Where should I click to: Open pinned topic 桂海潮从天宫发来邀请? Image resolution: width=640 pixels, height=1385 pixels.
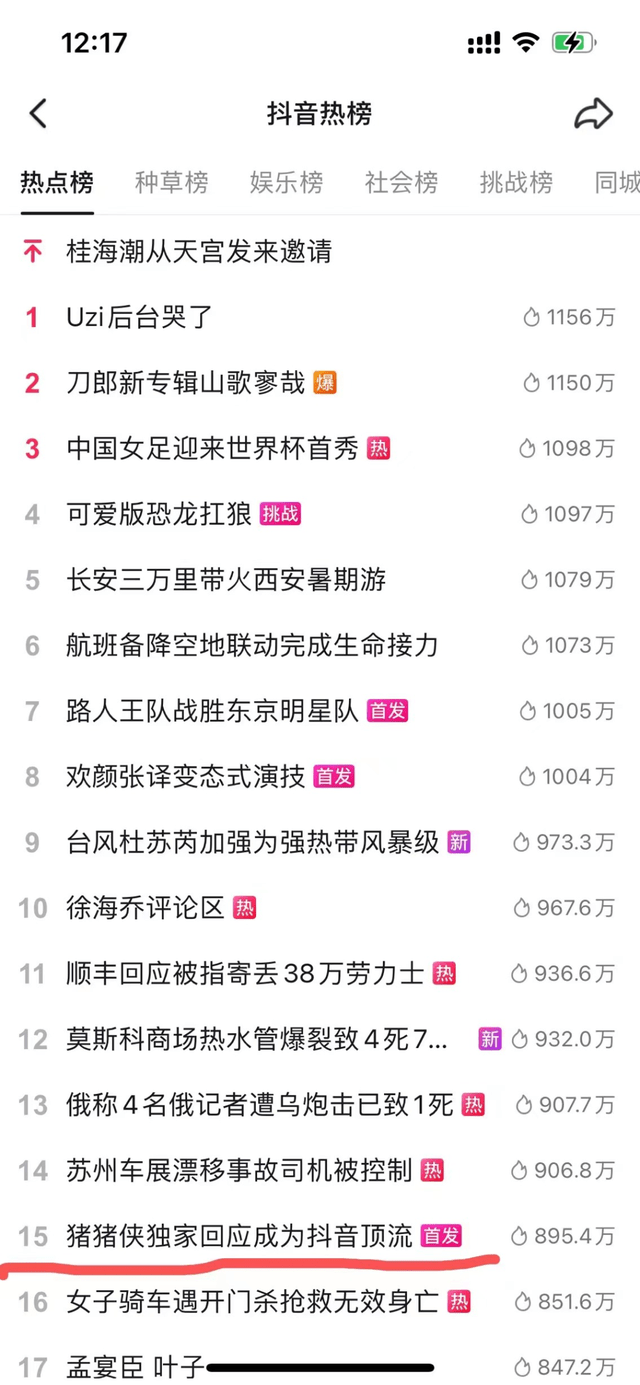[x=320, y=251]
